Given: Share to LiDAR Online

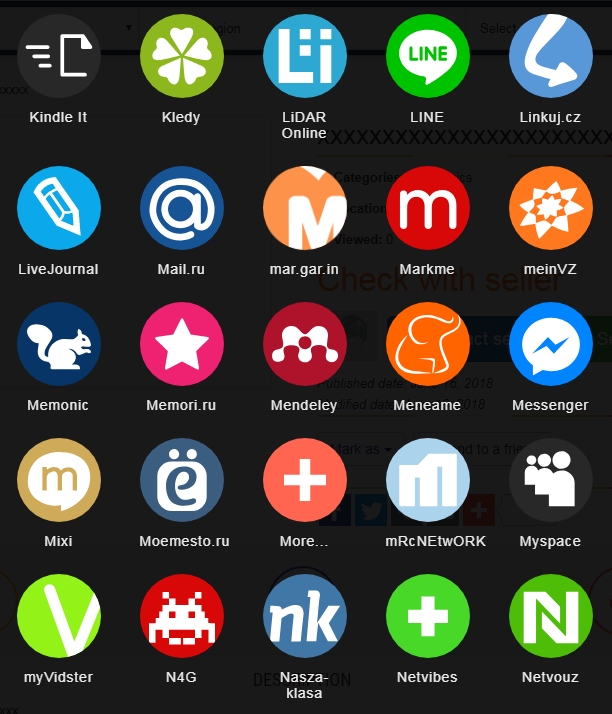Looking at the screenshot, I should tap(304, 56).
